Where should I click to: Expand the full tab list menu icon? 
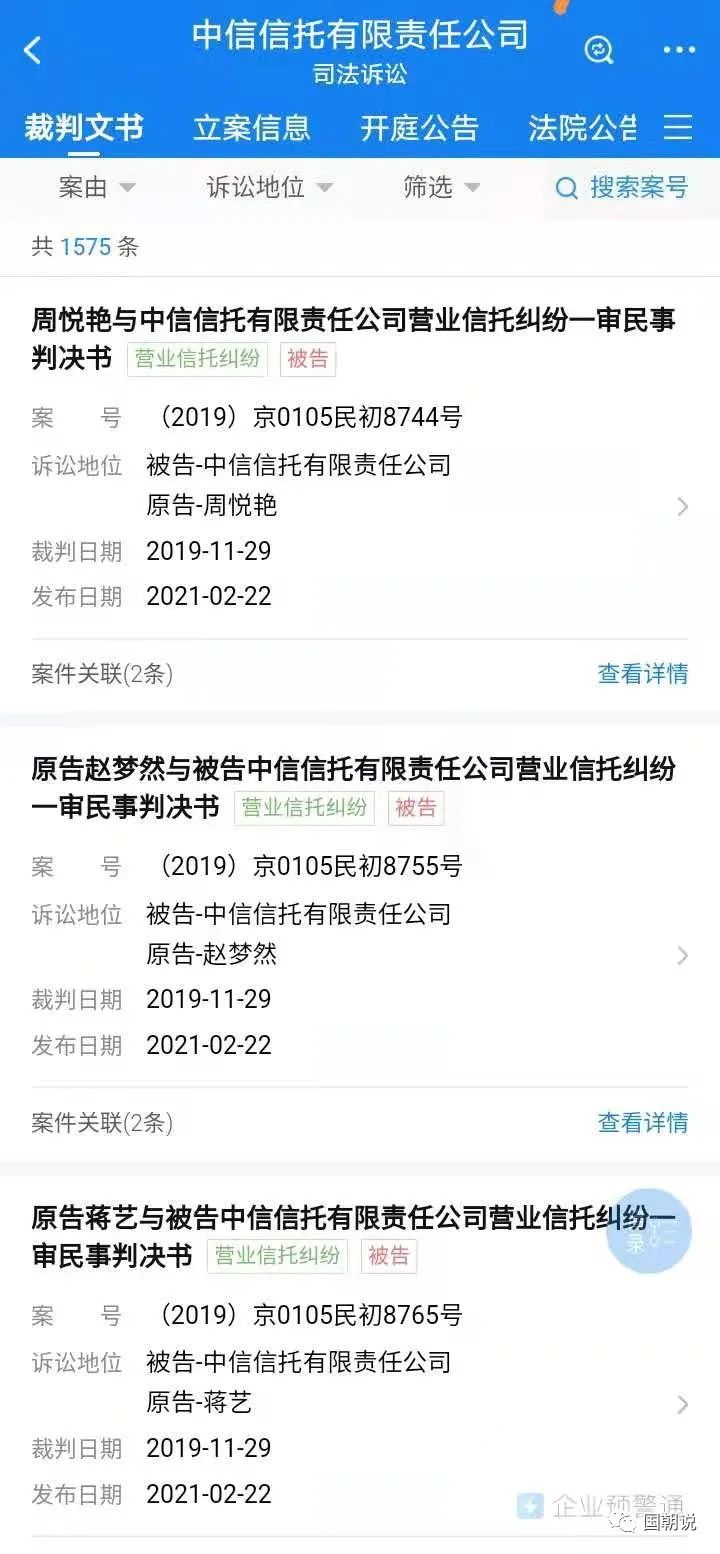click(679, 127)
